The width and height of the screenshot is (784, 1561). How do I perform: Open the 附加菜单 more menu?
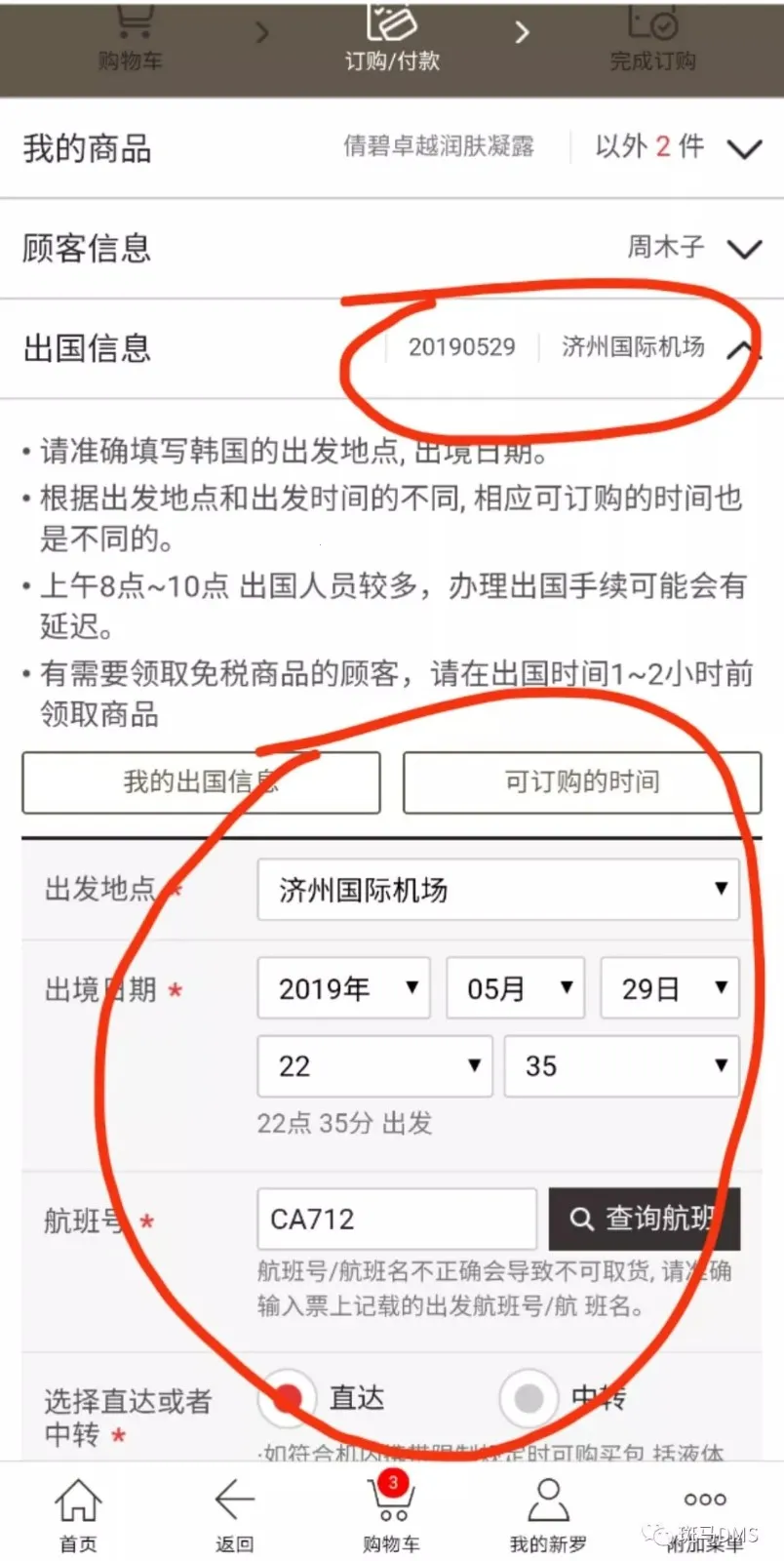[x=705, y=1514]
